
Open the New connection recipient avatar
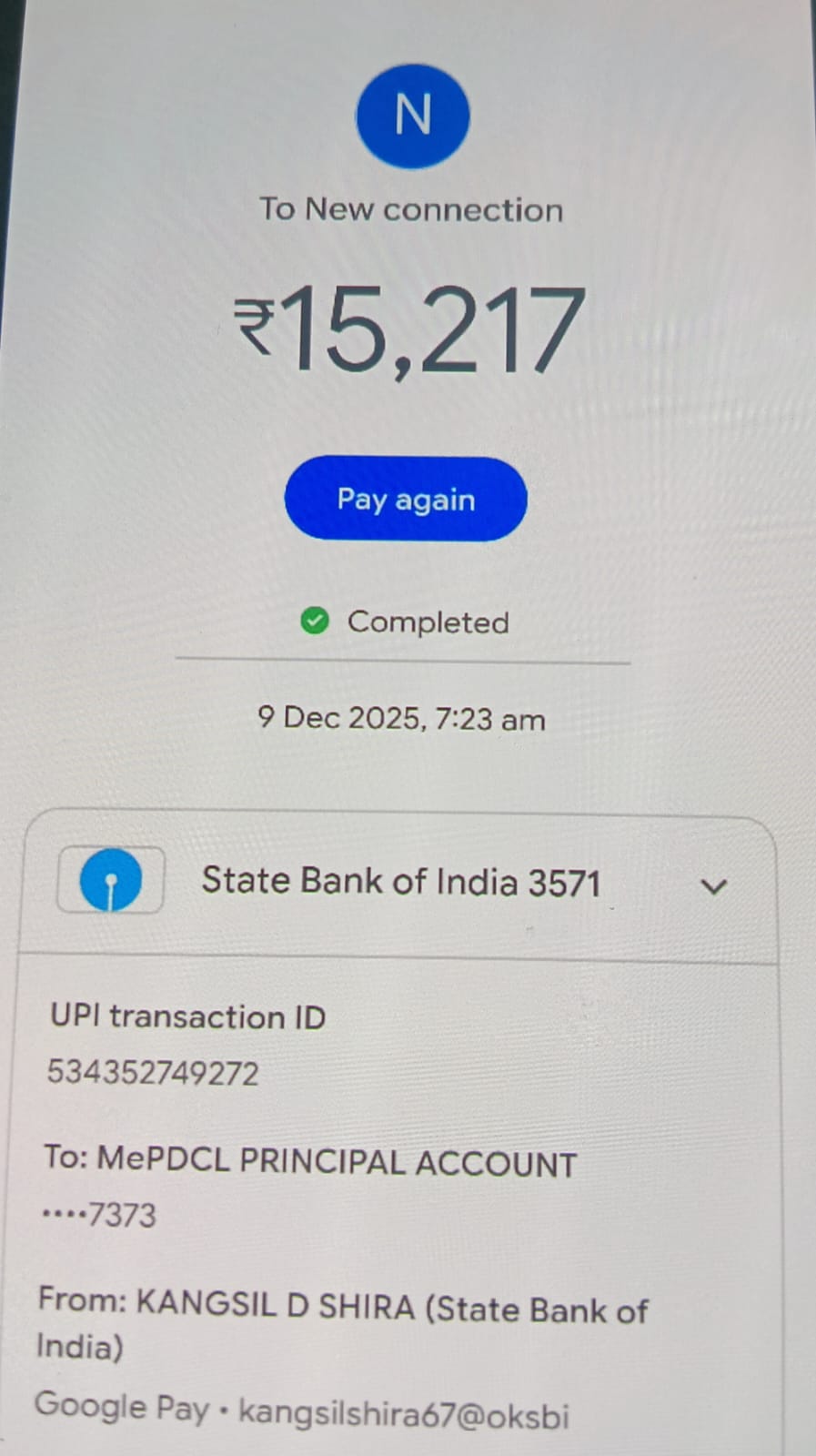click(412, 116)
